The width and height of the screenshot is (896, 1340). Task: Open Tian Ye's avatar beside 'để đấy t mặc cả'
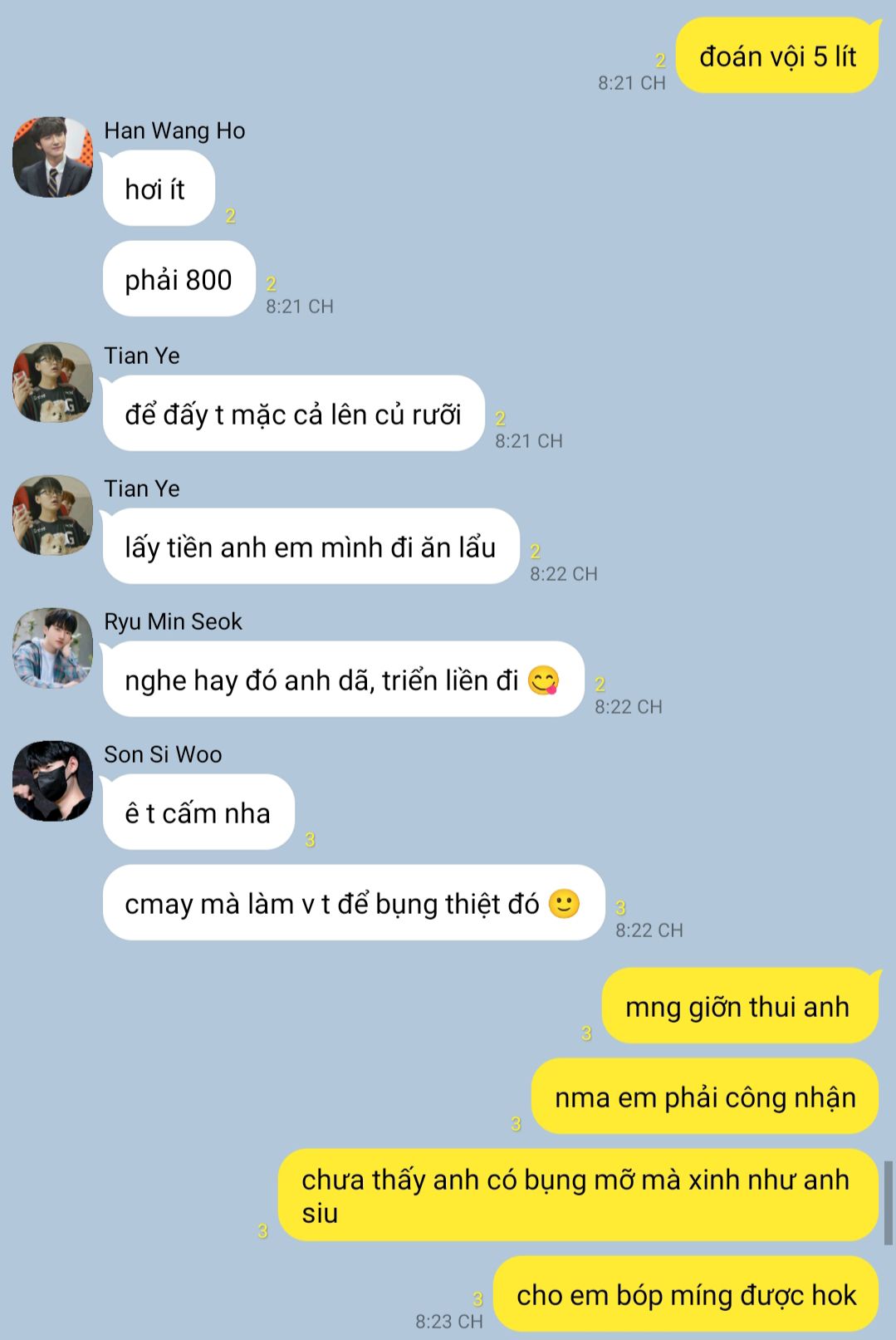(52, 382)
